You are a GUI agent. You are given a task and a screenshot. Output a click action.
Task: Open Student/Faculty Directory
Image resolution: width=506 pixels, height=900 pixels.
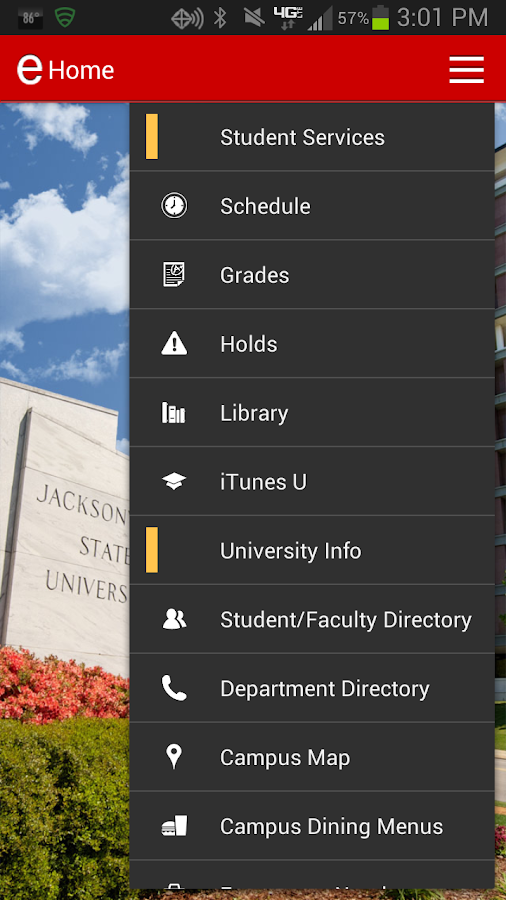point(312,619)
